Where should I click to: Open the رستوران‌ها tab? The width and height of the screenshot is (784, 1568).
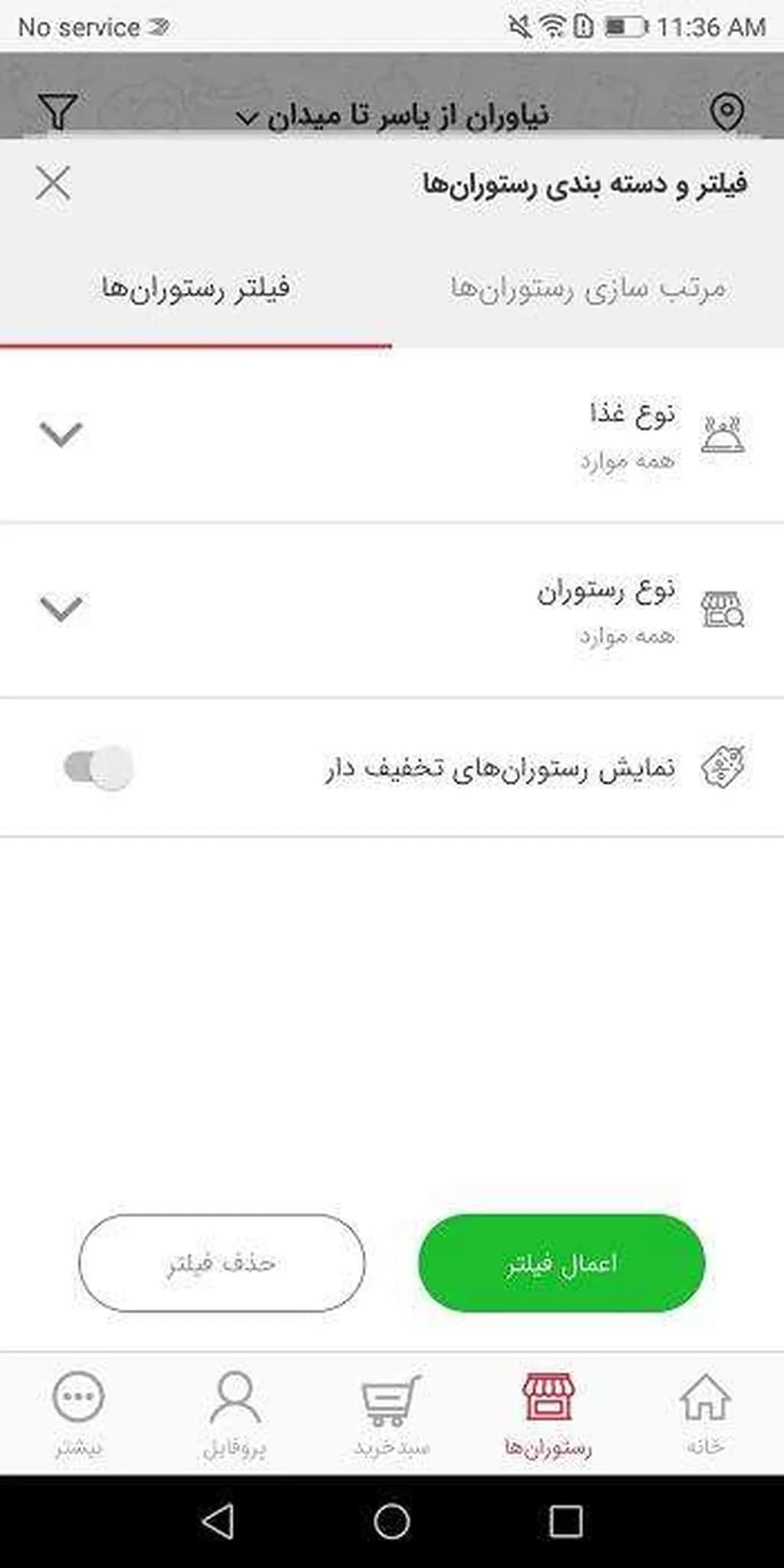[547, 1413]
